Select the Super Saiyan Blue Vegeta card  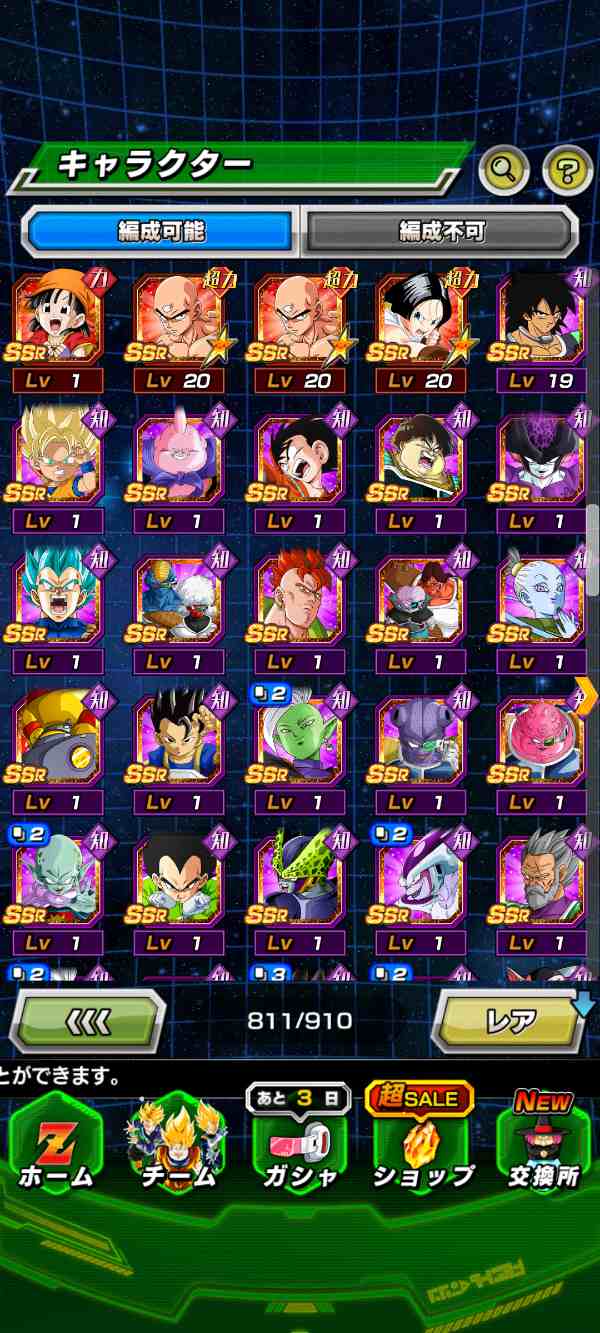point(58,600)
